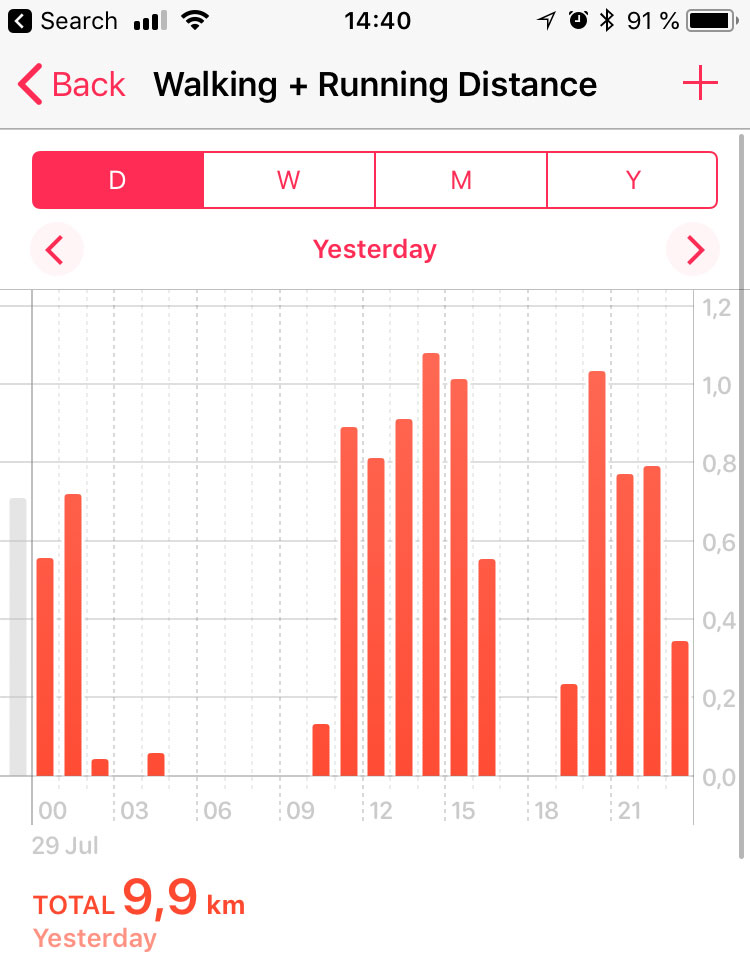Go back to the previous screen
The image size is (750, 969).
pyautogui.click(x=72, y=85)
